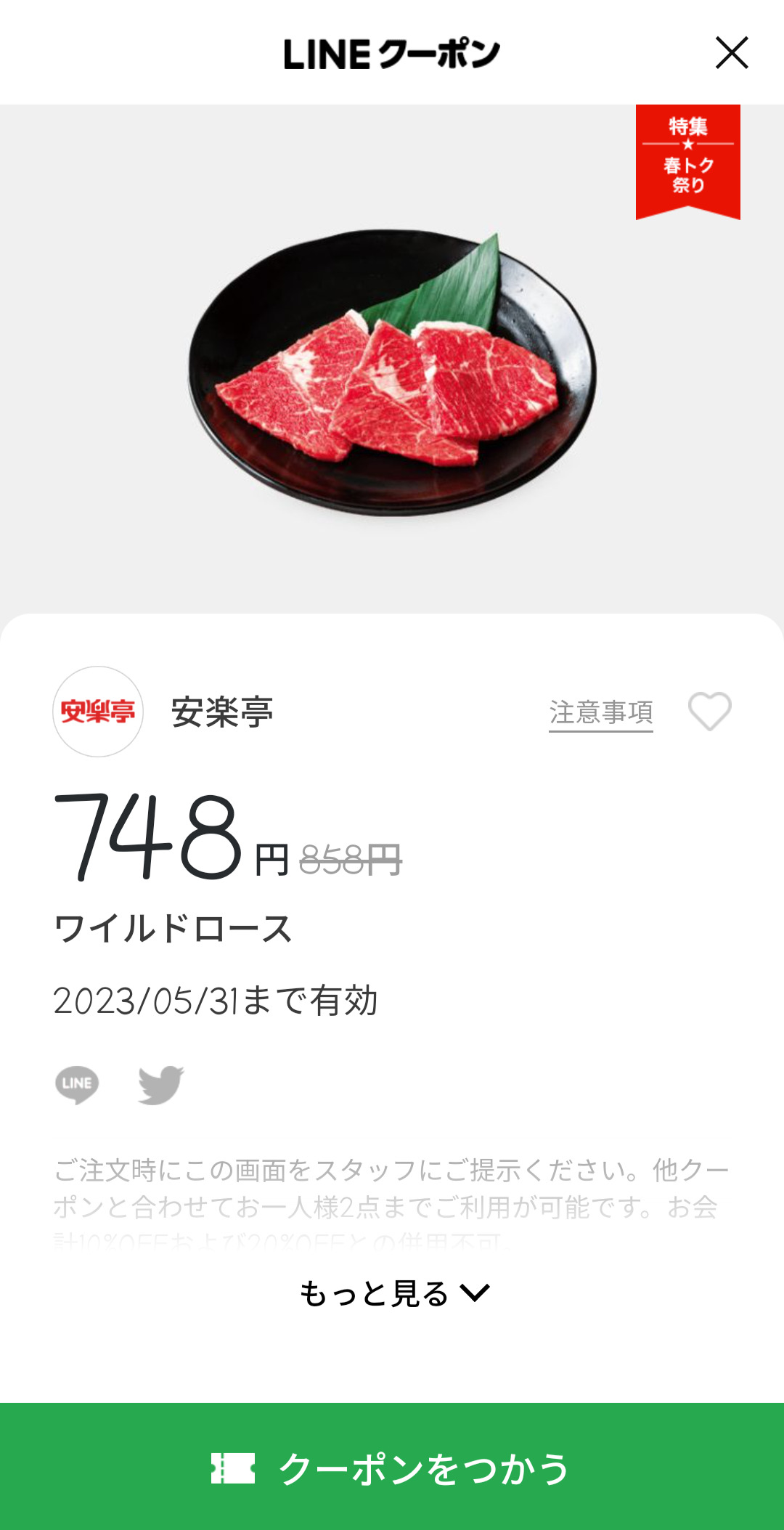Image resolution: width=784 pixels, height=1530 pixels.
Task: Close the LINE coupon page
Action: click(731, 53)
